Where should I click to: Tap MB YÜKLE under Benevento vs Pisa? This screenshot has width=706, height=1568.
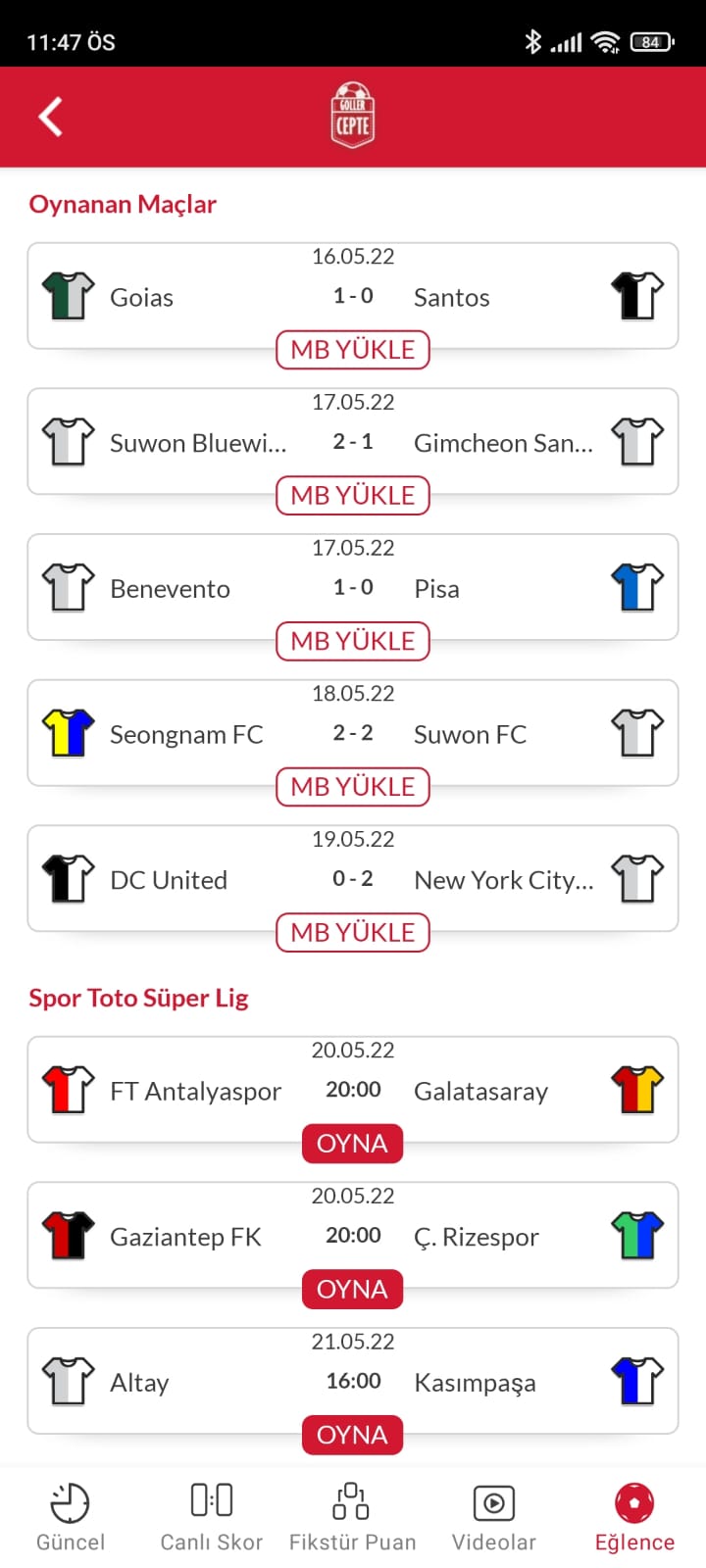(353, 642)
